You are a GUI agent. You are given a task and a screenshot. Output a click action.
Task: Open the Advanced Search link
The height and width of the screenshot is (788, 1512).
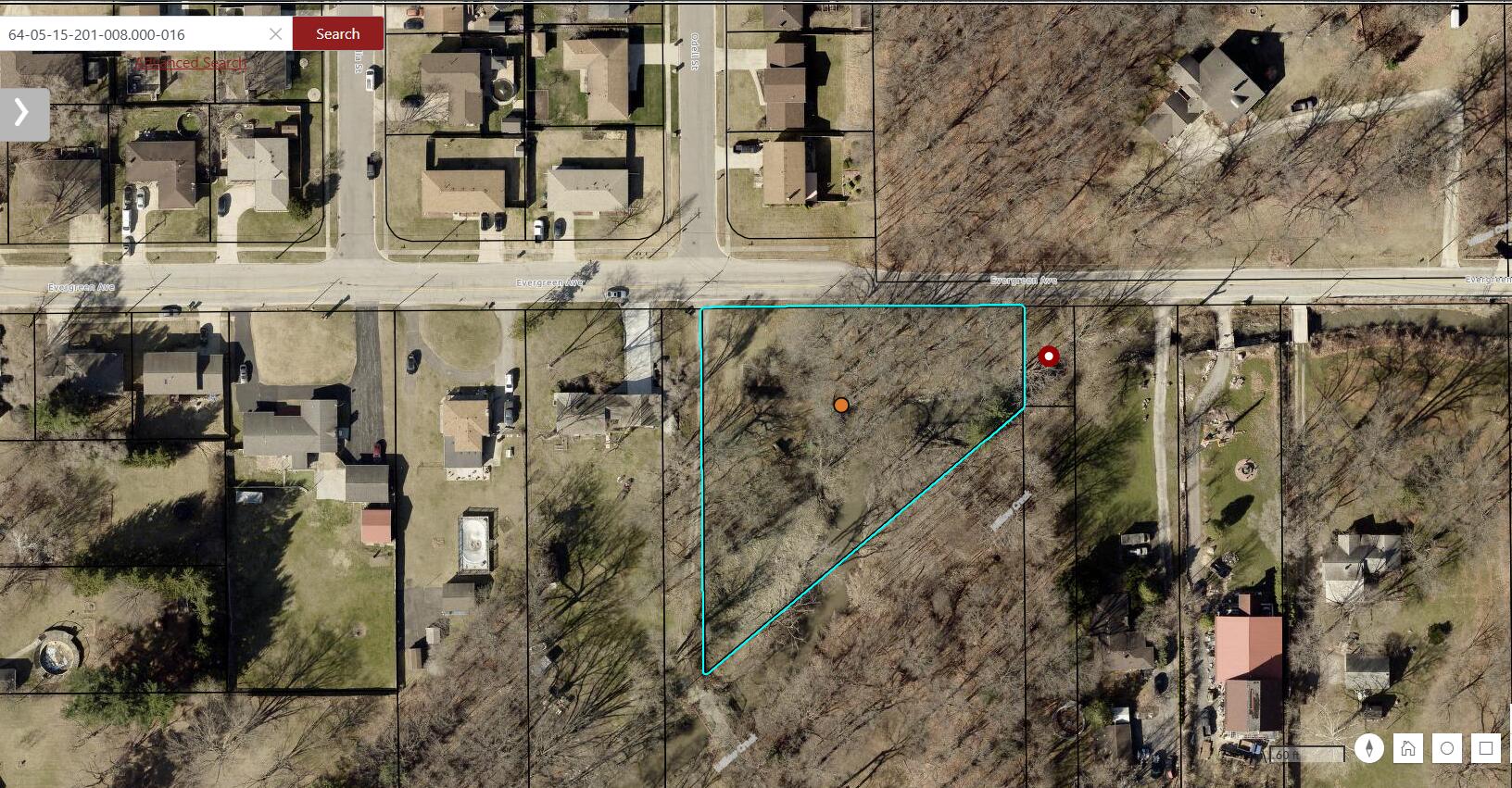pos(191,63)
